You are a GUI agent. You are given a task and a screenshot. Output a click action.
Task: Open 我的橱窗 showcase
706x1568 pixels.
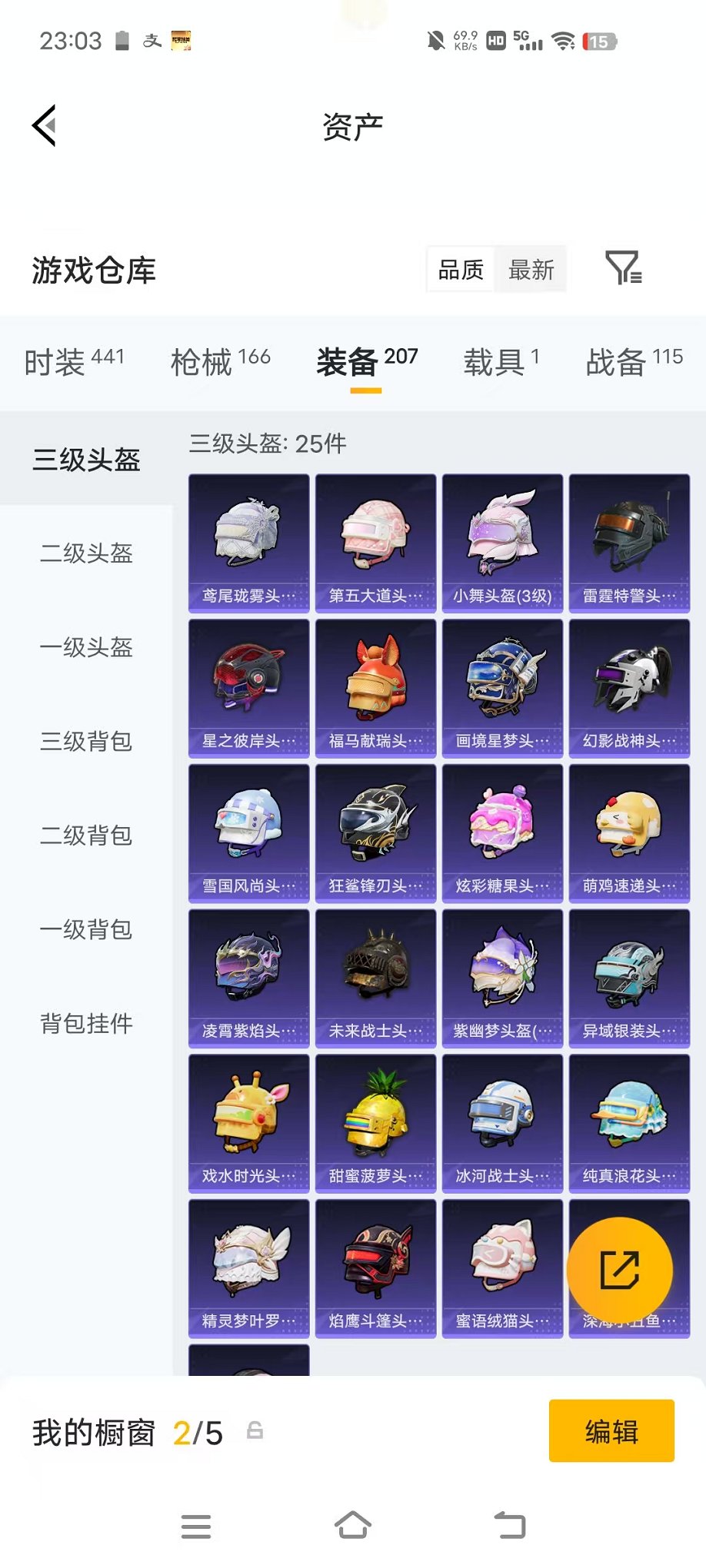point(92,1430)
